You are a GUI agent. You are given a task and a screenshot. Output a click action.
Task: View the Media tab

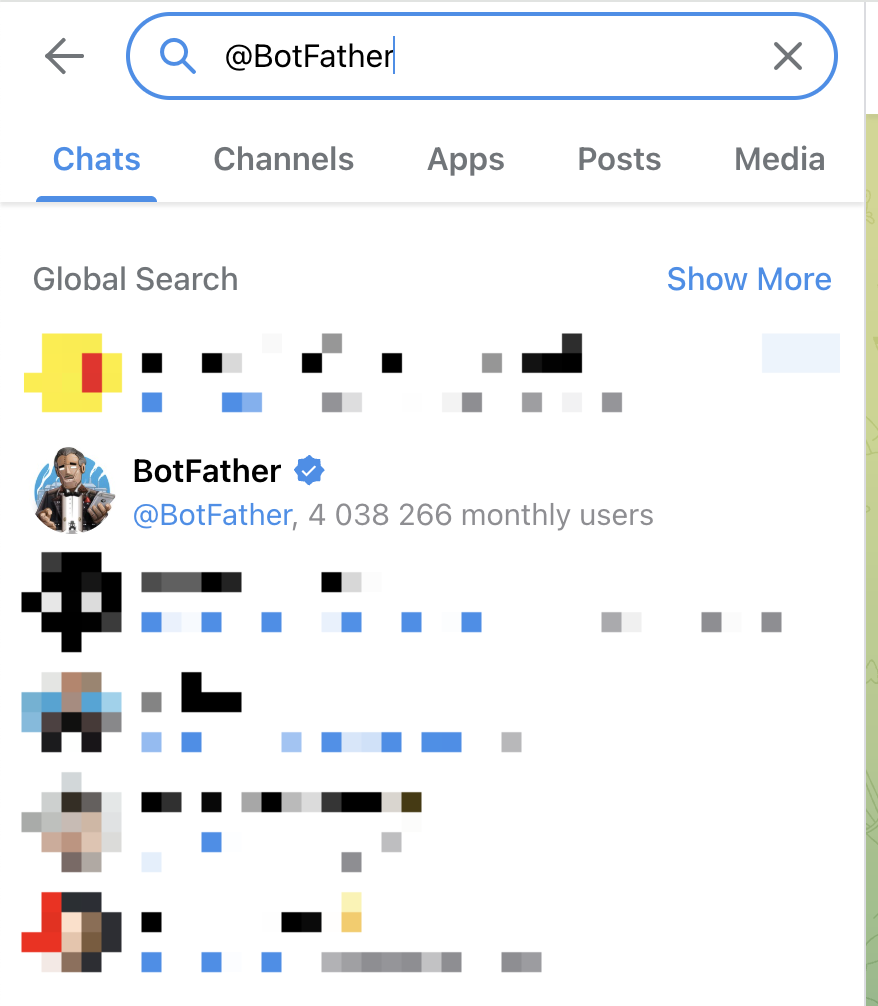779,159
